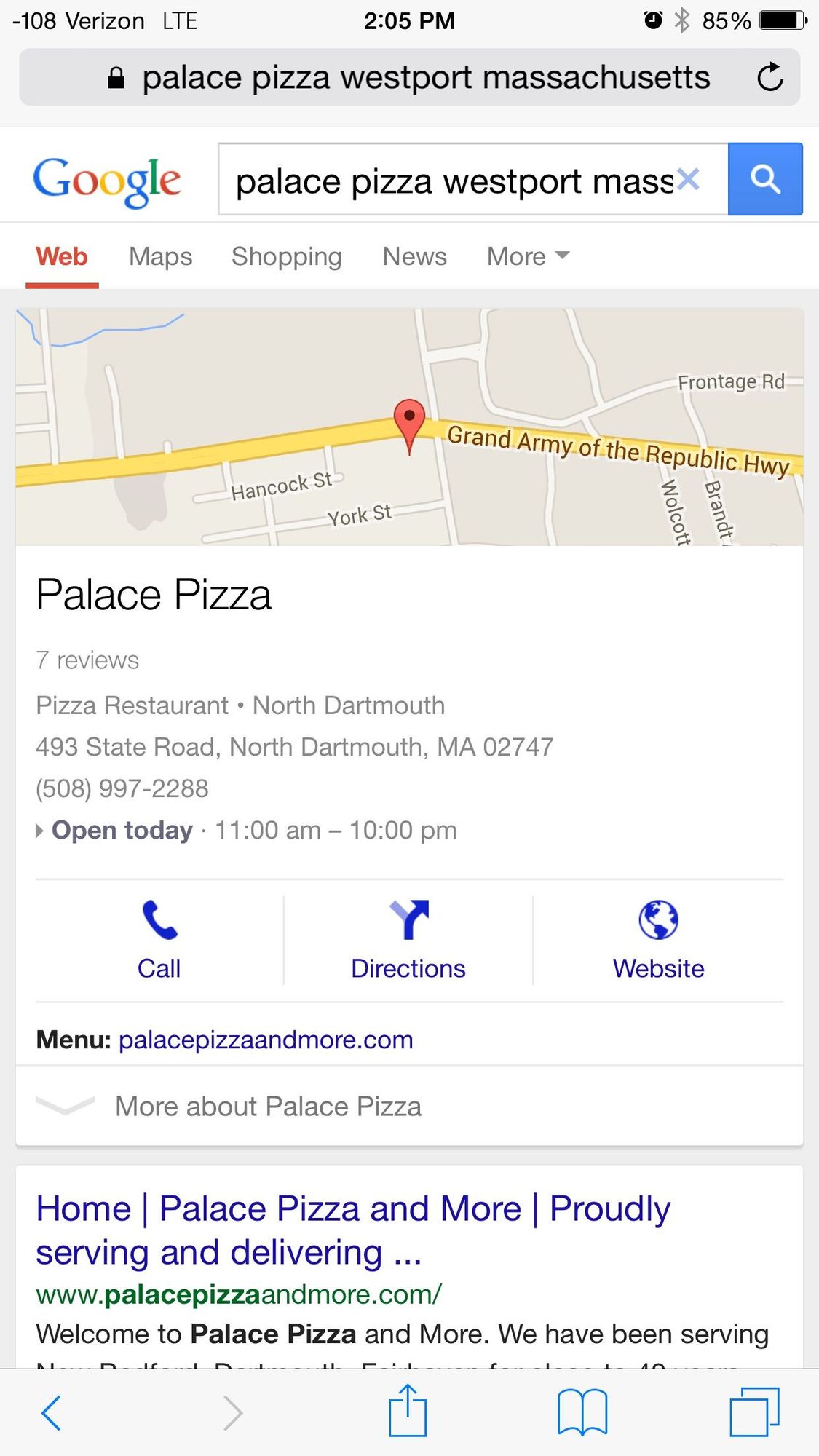Screen dimensions: 819x1456
Task: Reload the page in Safari
Action: click(769, 77)
